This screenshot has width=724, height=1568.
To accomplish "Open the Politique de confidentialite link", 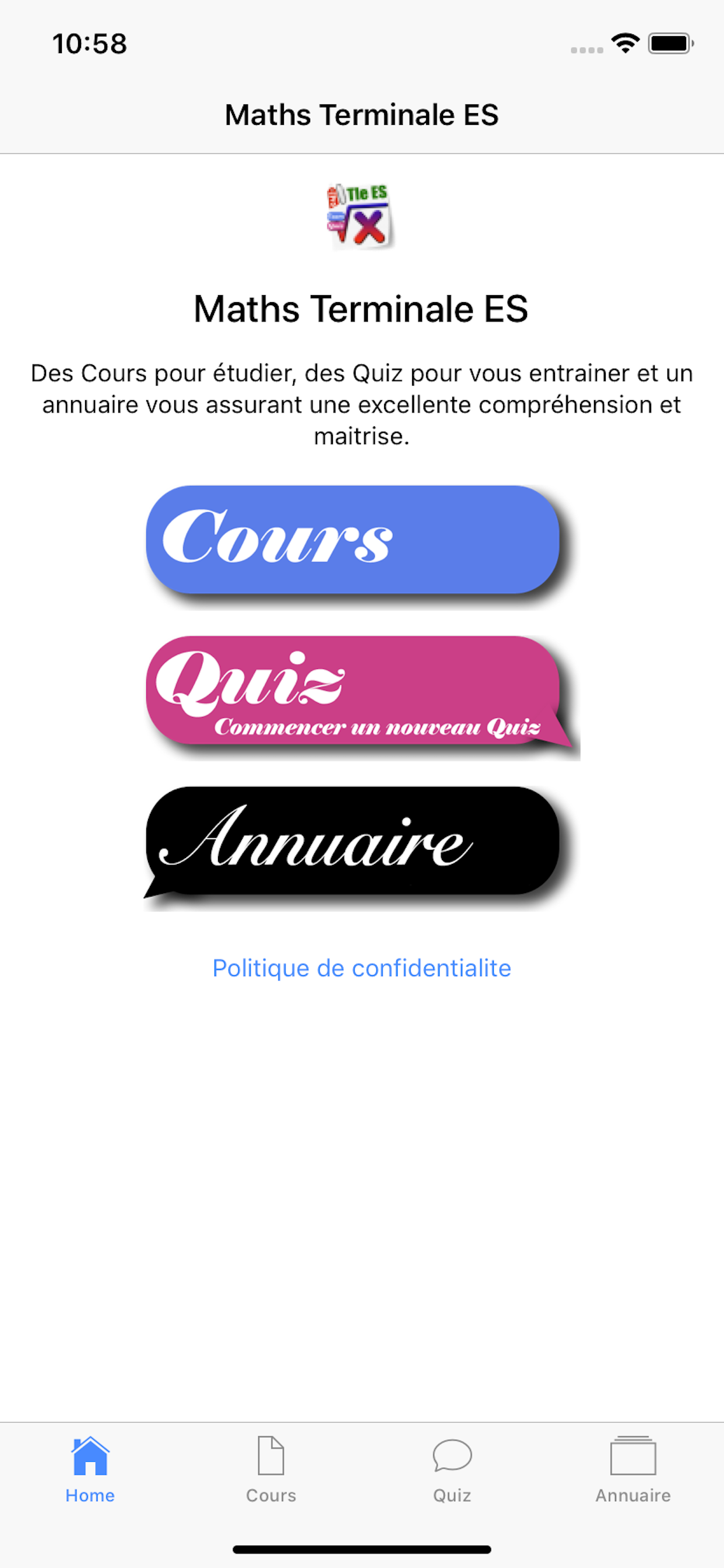I will [361, 968].
